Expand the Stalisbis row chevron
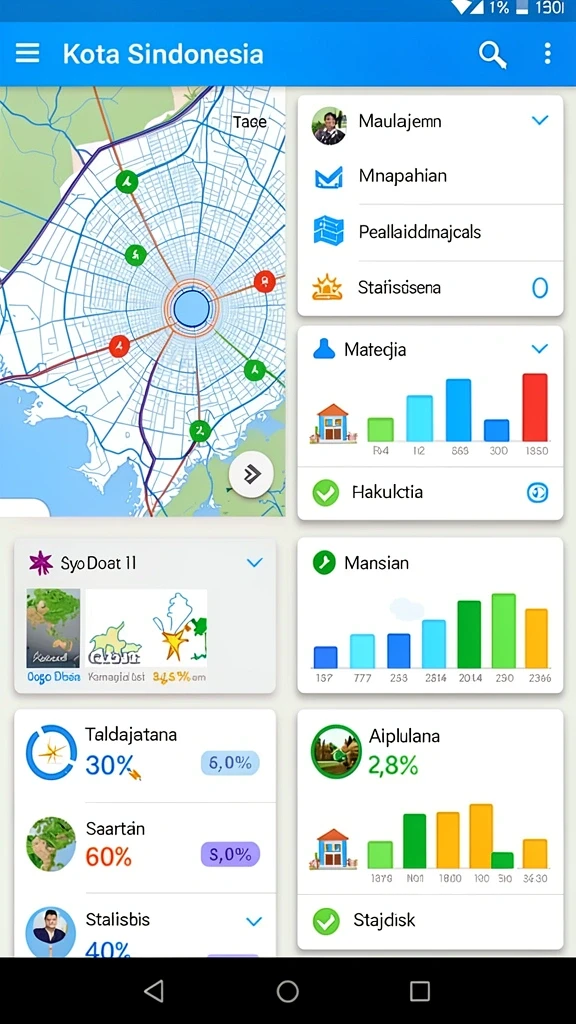Screen dimensions: 576x1024 [254, 921]
